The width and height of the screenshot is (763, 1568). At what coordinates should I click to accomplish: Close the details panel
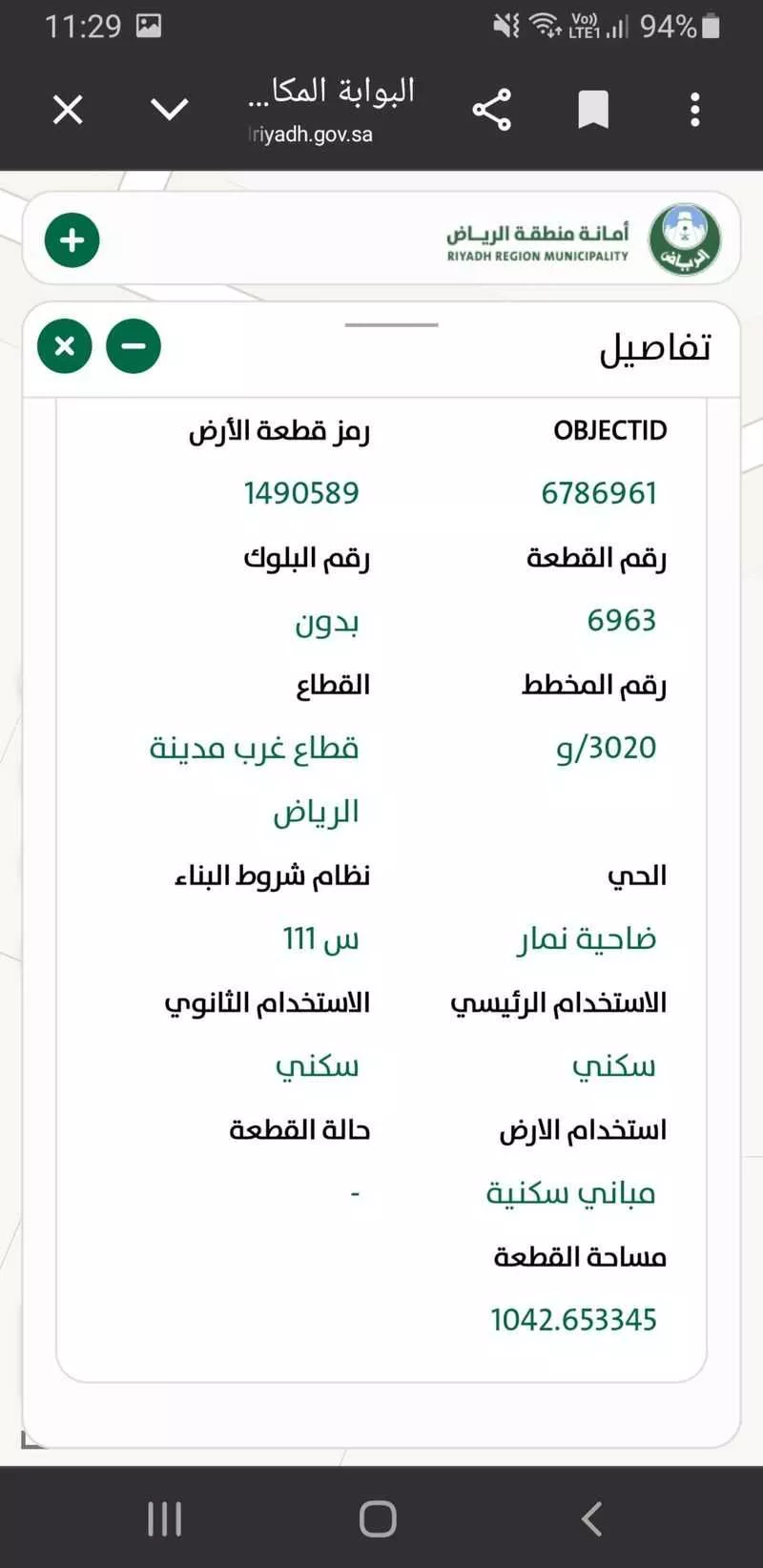[65, 346]
